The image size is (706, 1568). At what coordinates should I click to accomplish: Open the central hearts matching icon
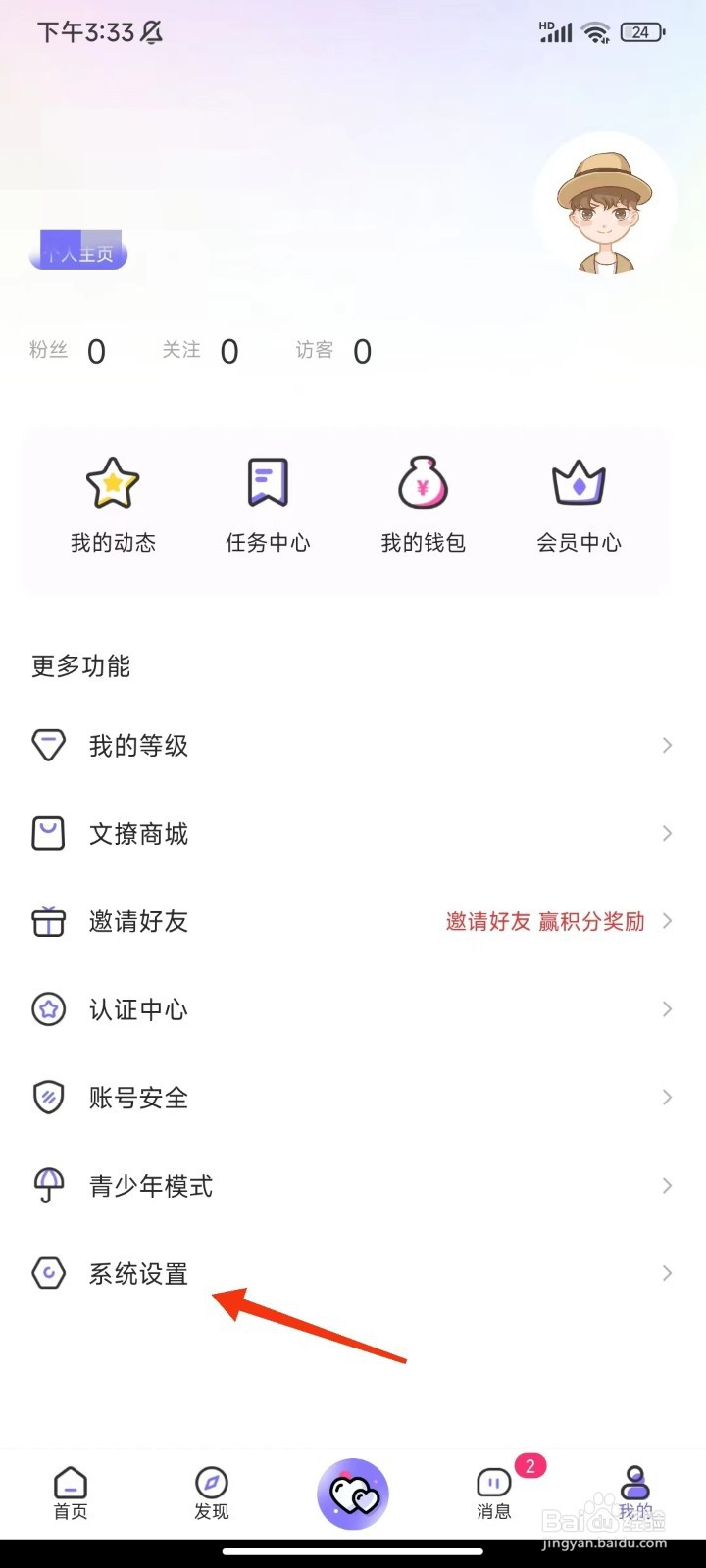[x=354, y=1493]
